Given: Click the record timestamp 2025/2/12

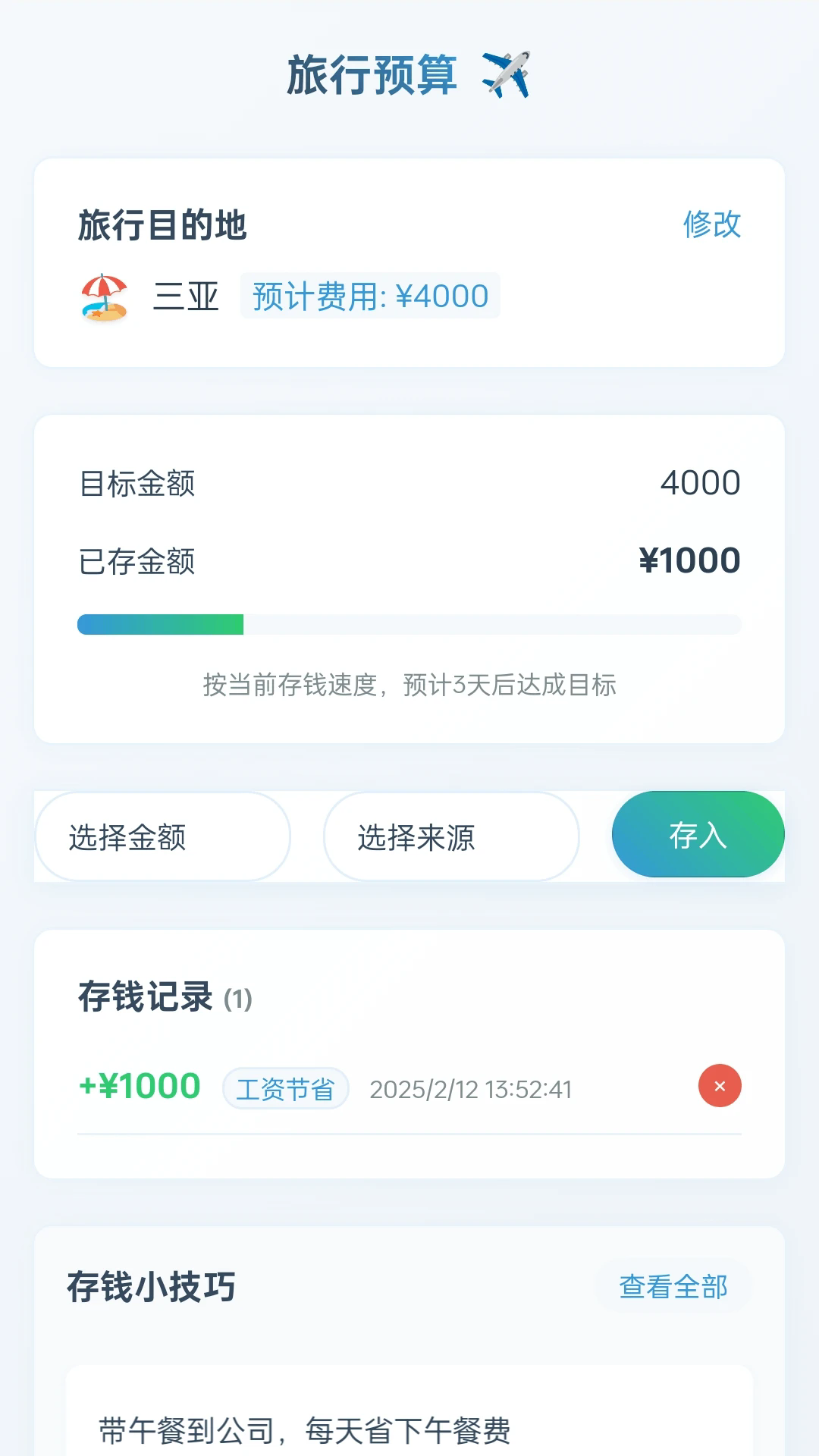Looking at the screenshot, I should (471, 1088).
